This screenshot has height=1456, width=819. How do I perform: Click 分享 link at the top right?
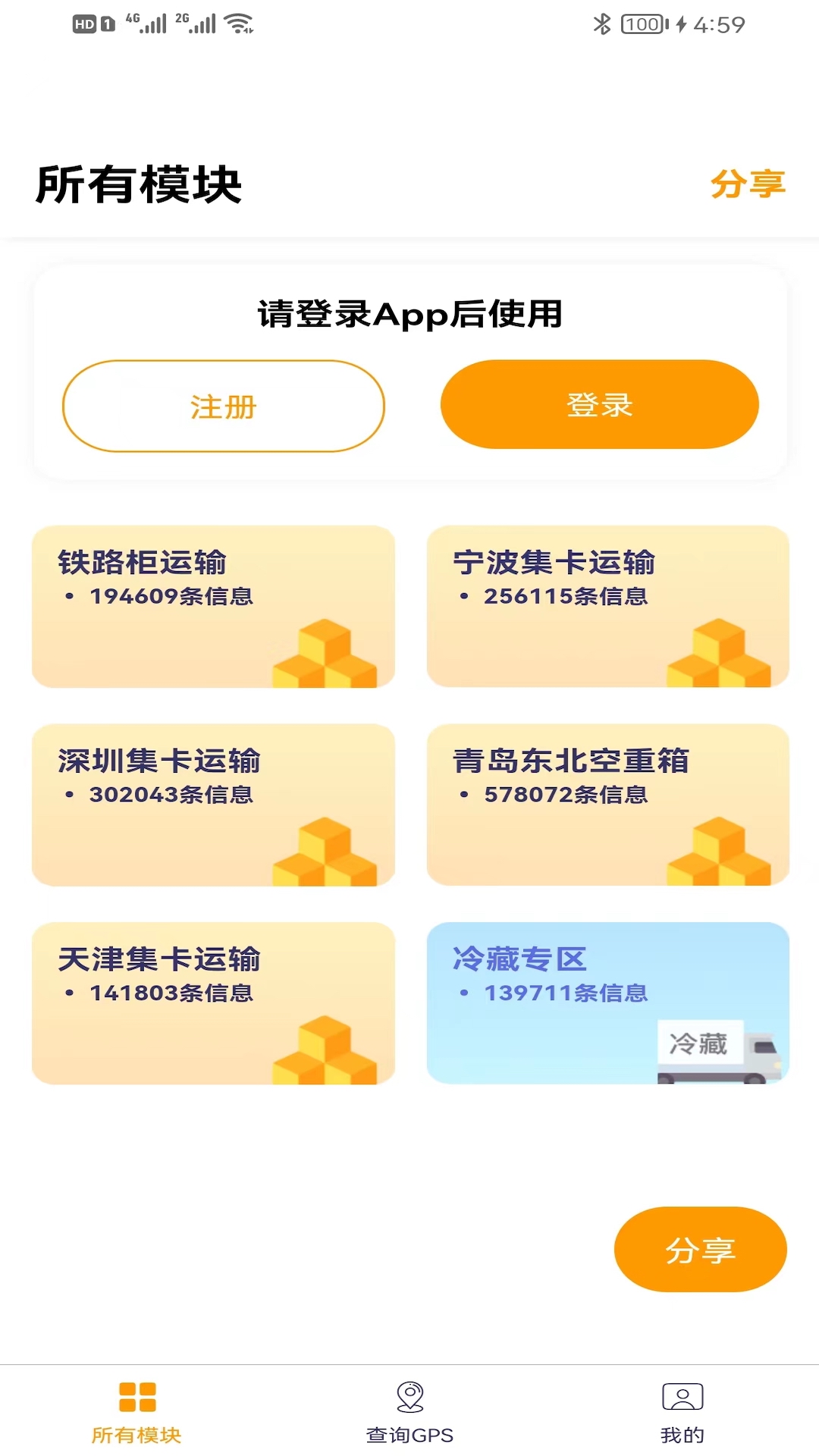[748, 184]
